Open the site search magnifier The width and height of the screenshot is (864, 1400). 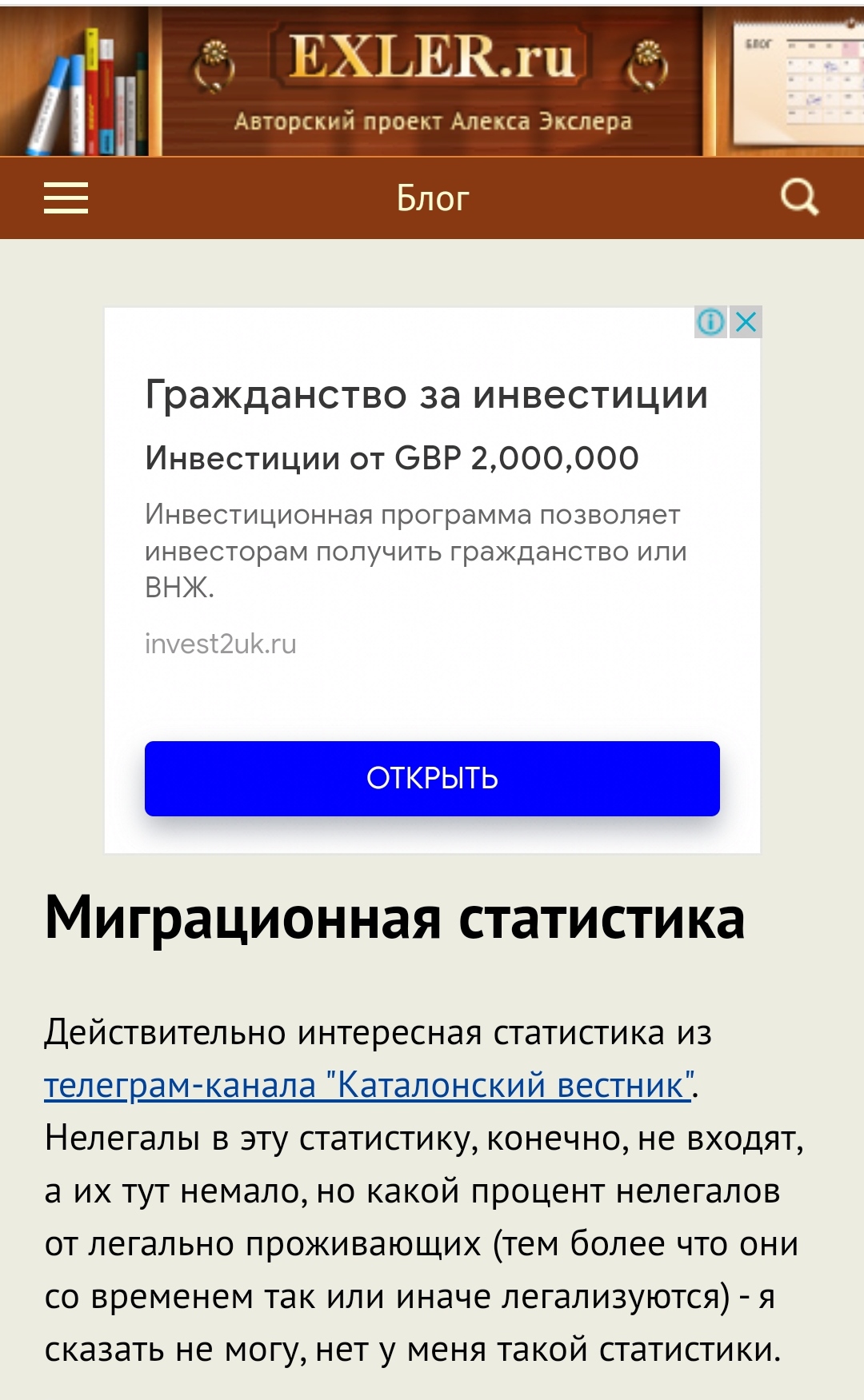point(798,197)
